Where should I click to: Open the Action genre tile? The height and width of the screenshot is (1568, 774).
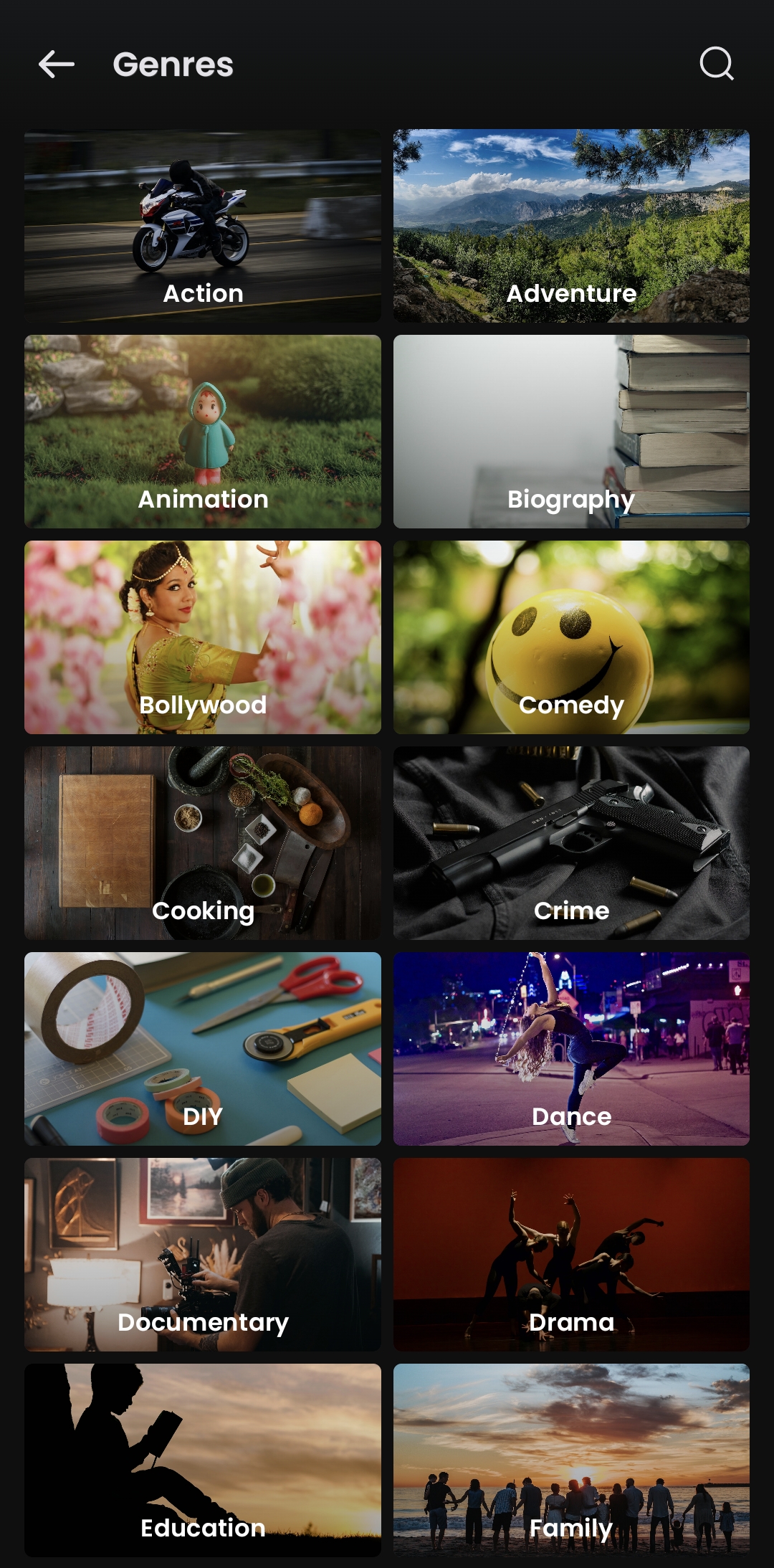click(x=203, y=226)
